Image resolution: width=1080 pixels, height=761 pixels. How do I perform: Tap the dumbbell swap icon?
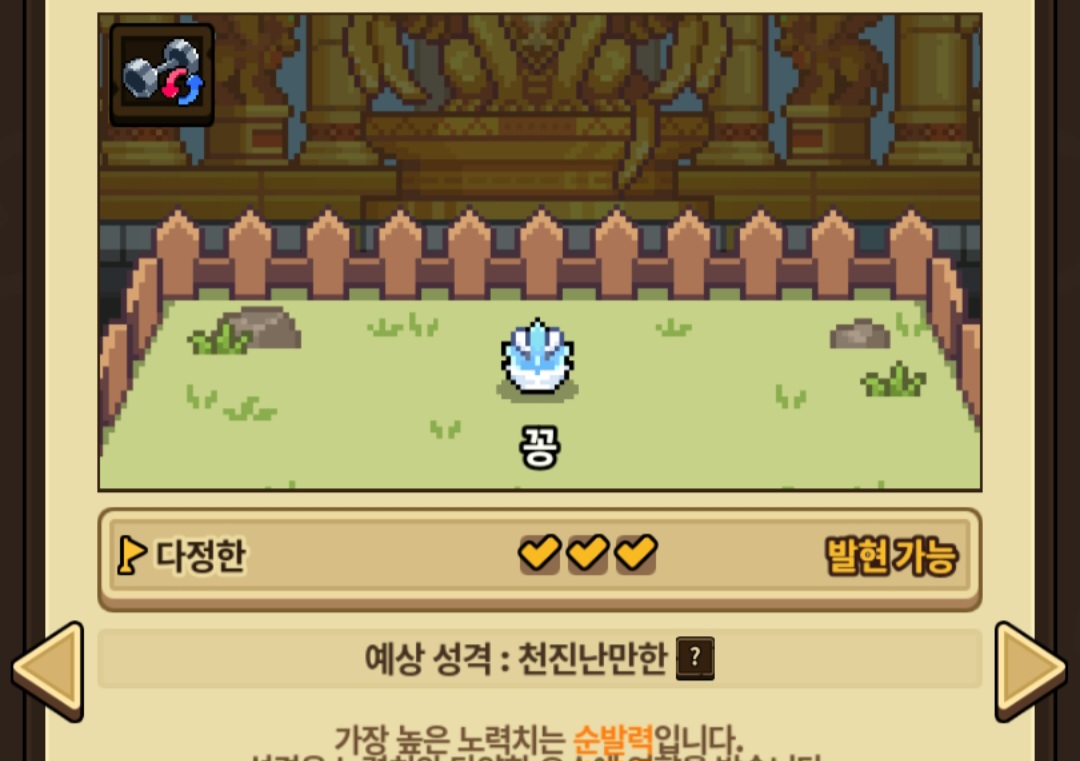coord(162,74)
